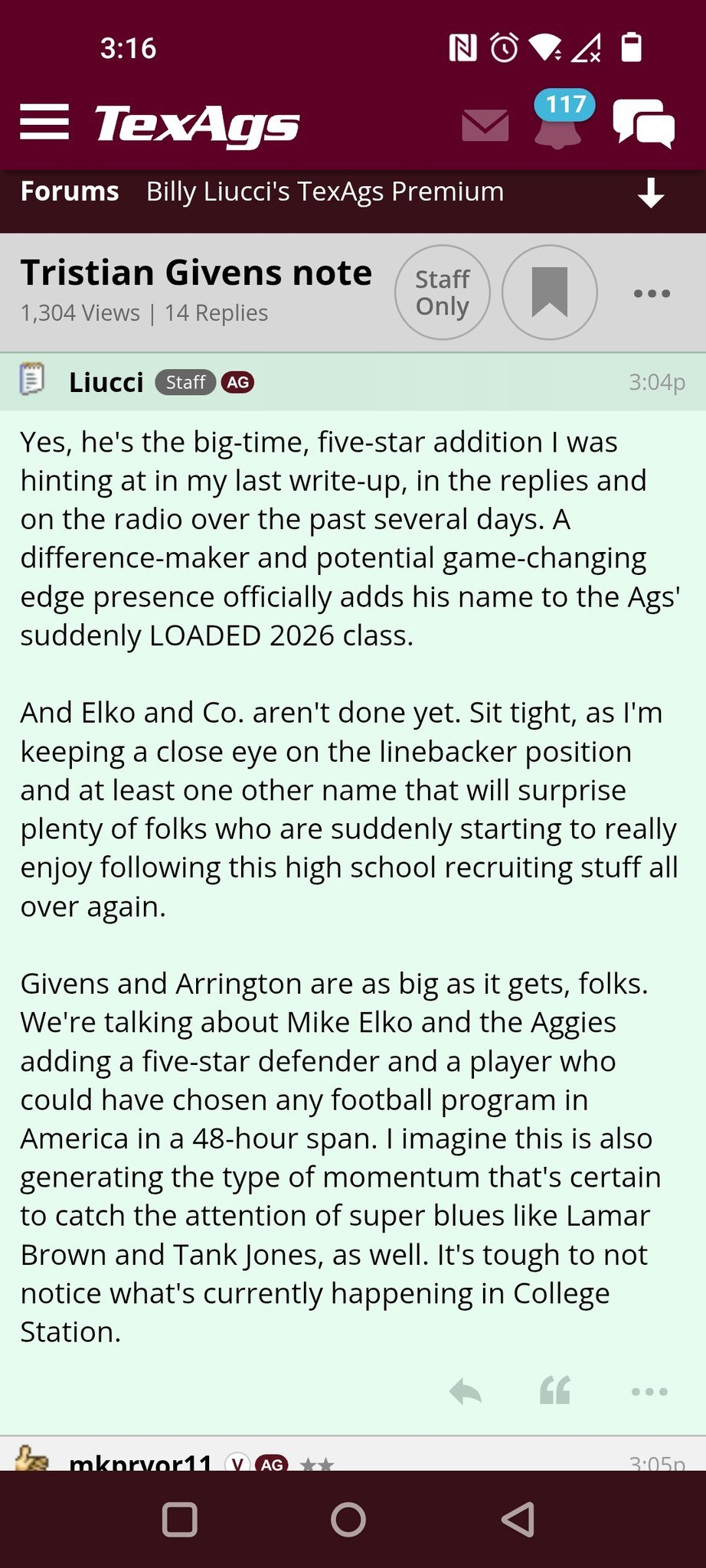706x1568 pixels.
Task: Bookmark the Tristian Givens note thread
Action: coord(550,292)
